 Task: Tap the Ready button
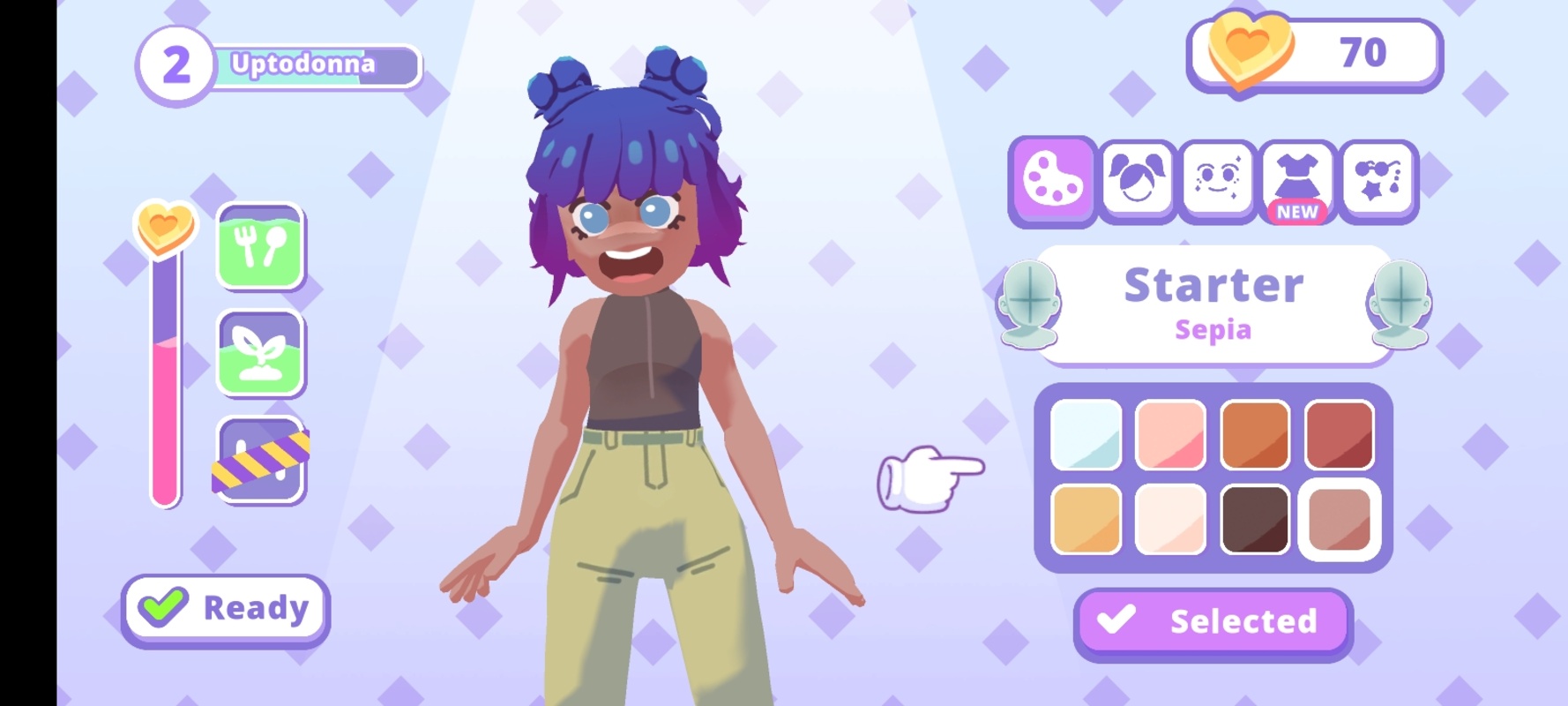(226, 608)
